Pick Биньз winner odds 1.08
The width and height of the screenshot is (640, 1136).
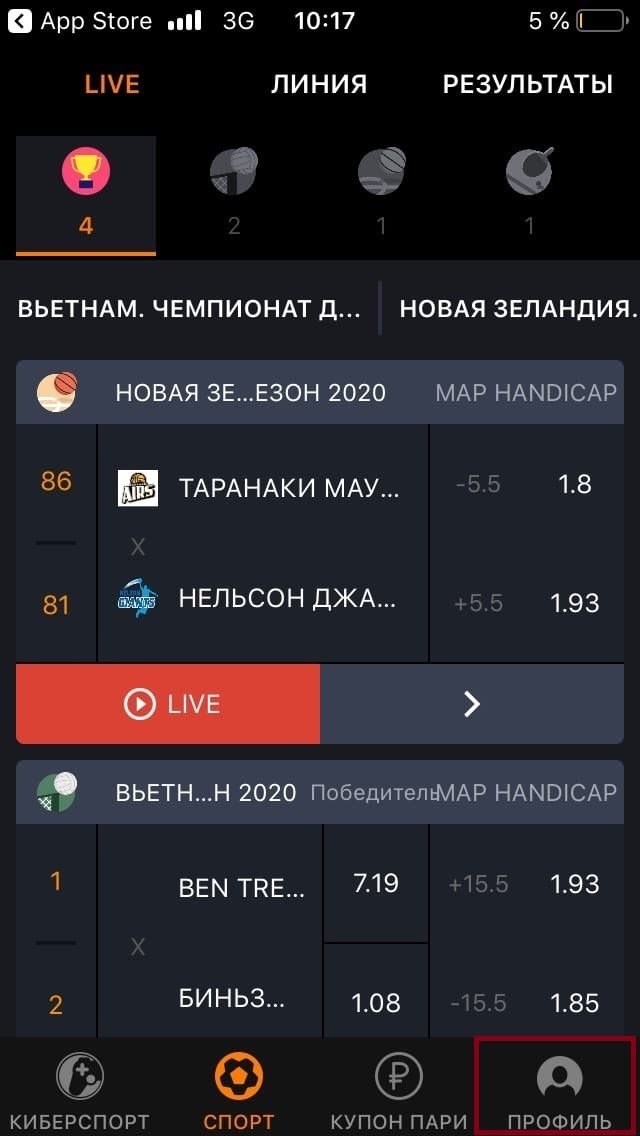(376, 1002)
